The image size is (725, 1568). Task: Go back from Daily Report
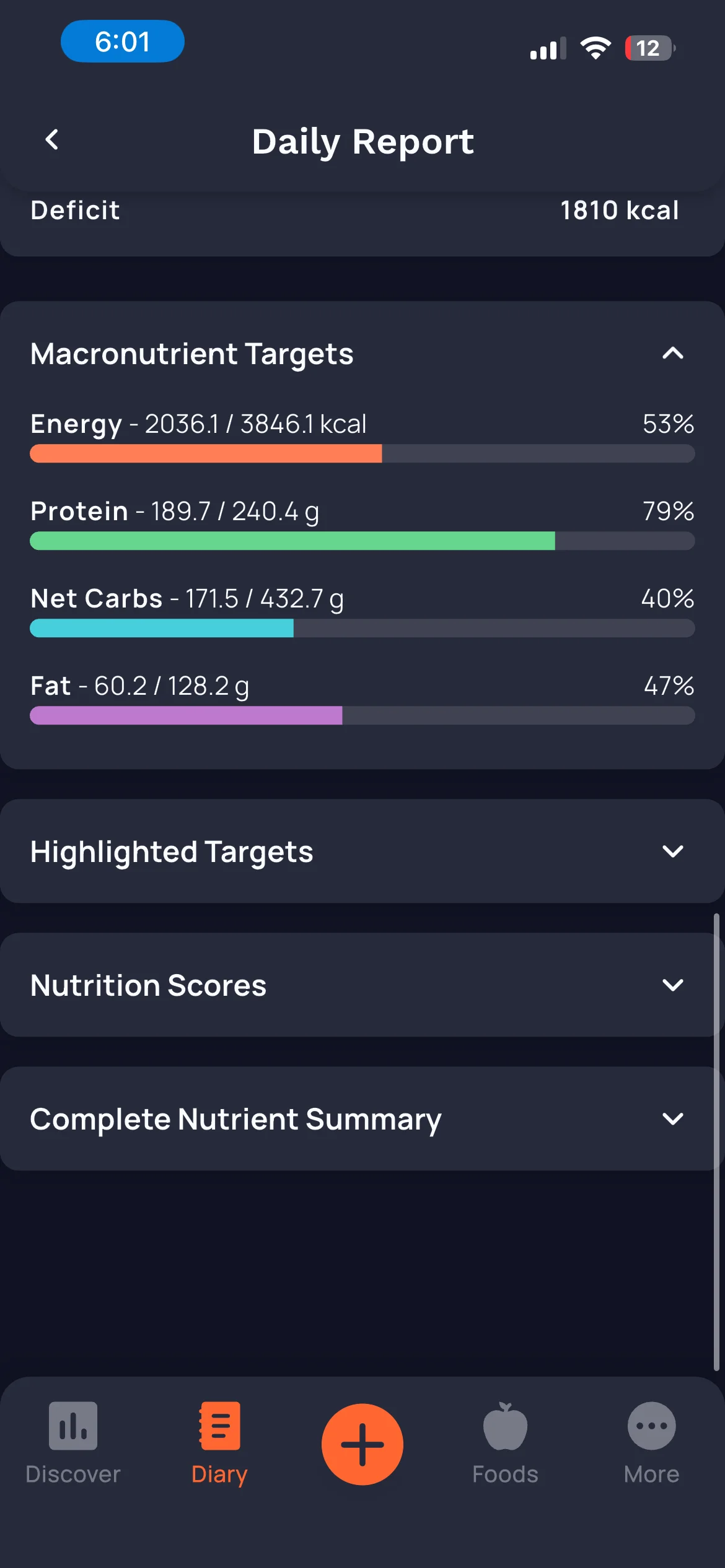tap(52, 140)
